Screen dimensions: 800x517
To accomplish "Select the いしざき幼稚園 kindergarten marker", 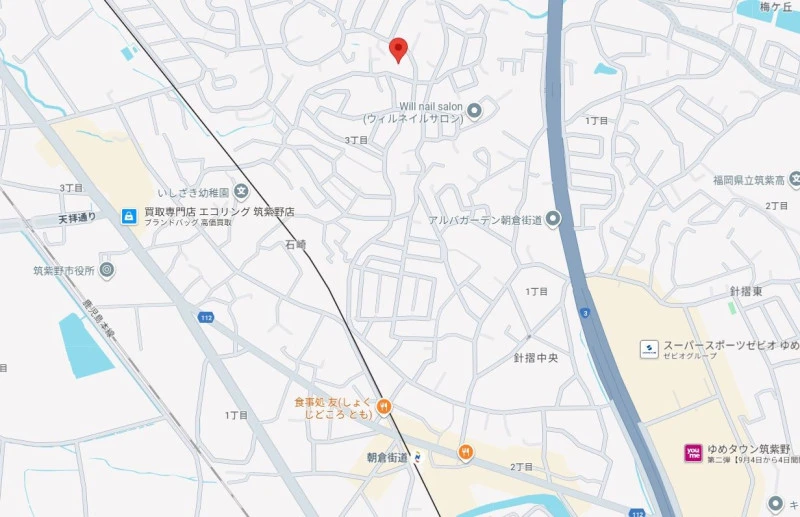I will pyautogui.click(x=241, y=191).
